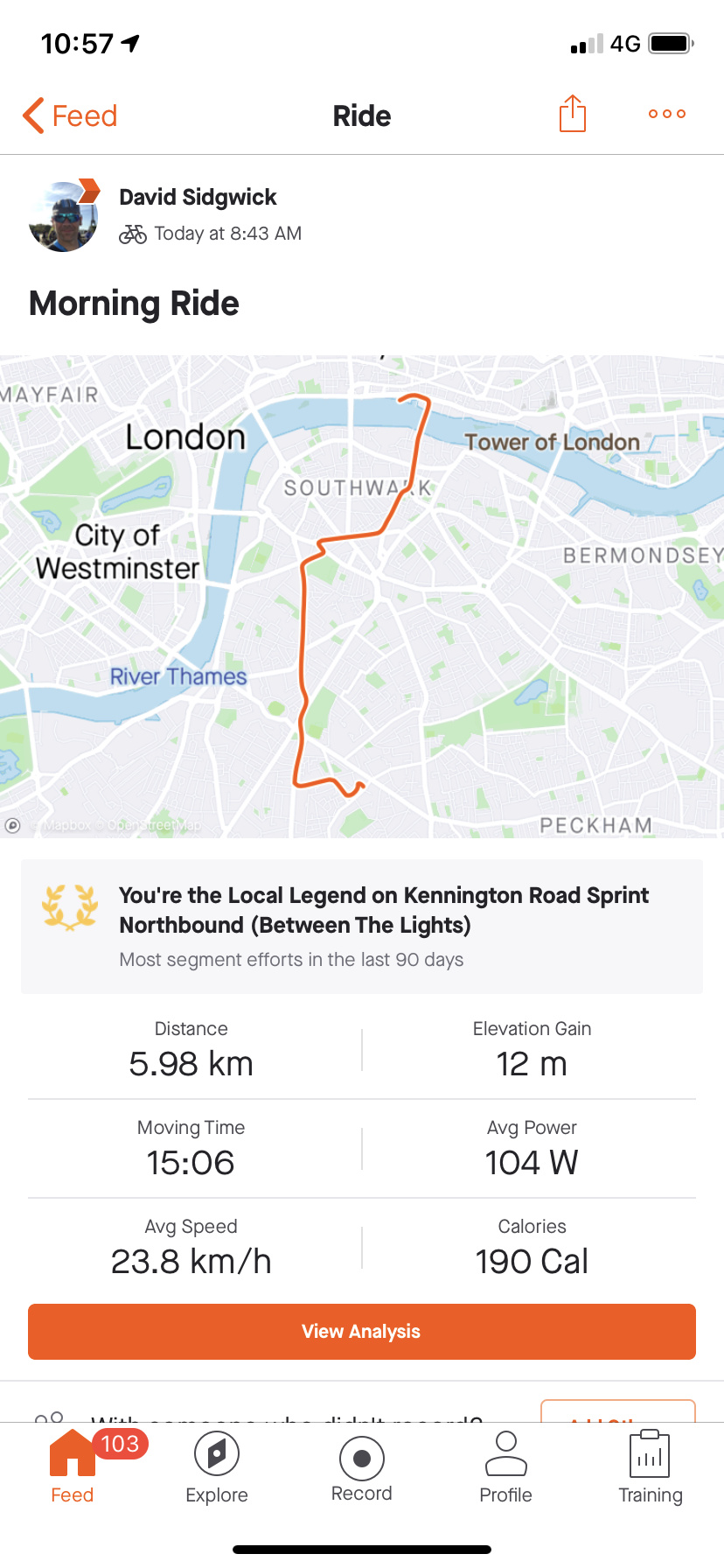Open the Record tab
724x1568 pixels.
coord(362,1466)
